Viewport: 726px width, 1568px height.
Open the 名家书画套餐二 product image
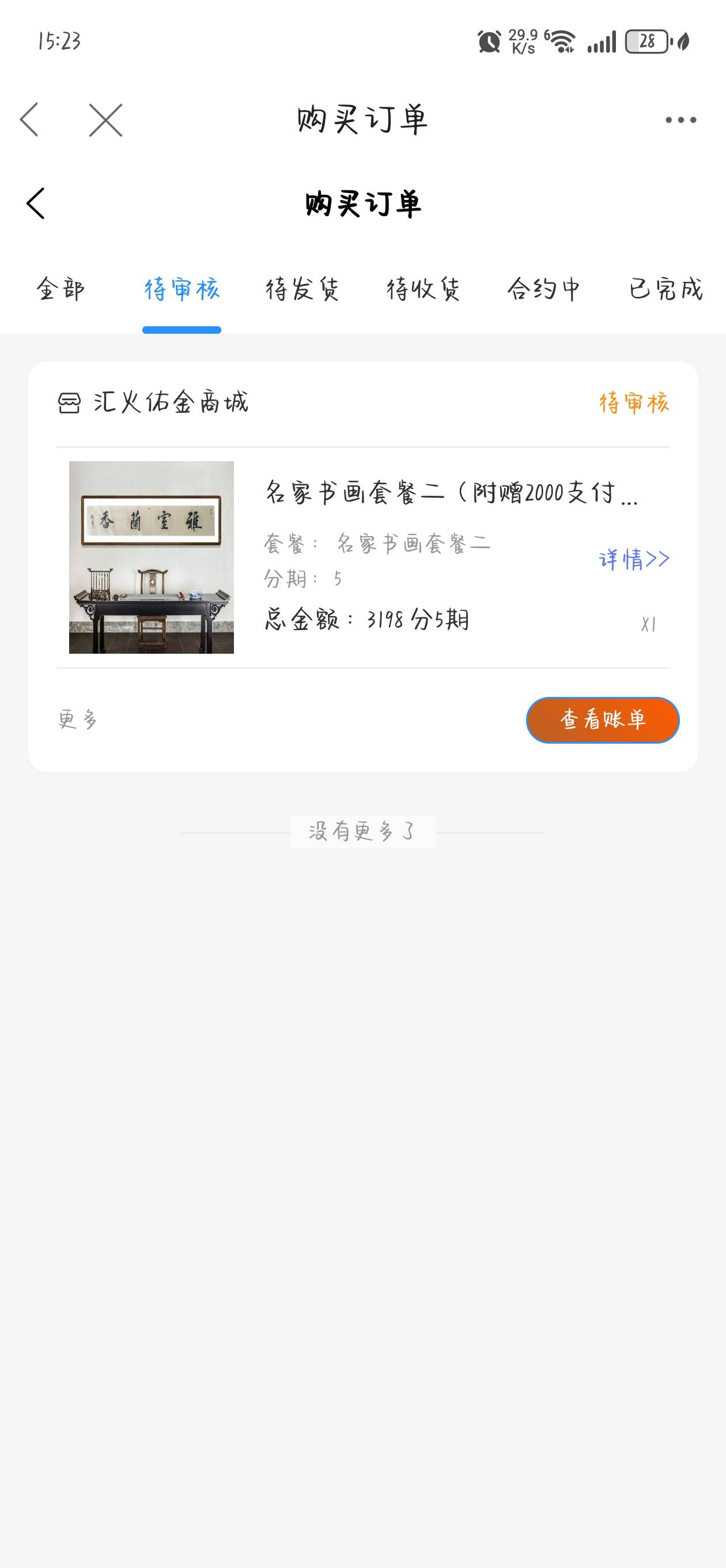[x=152, y=557]
